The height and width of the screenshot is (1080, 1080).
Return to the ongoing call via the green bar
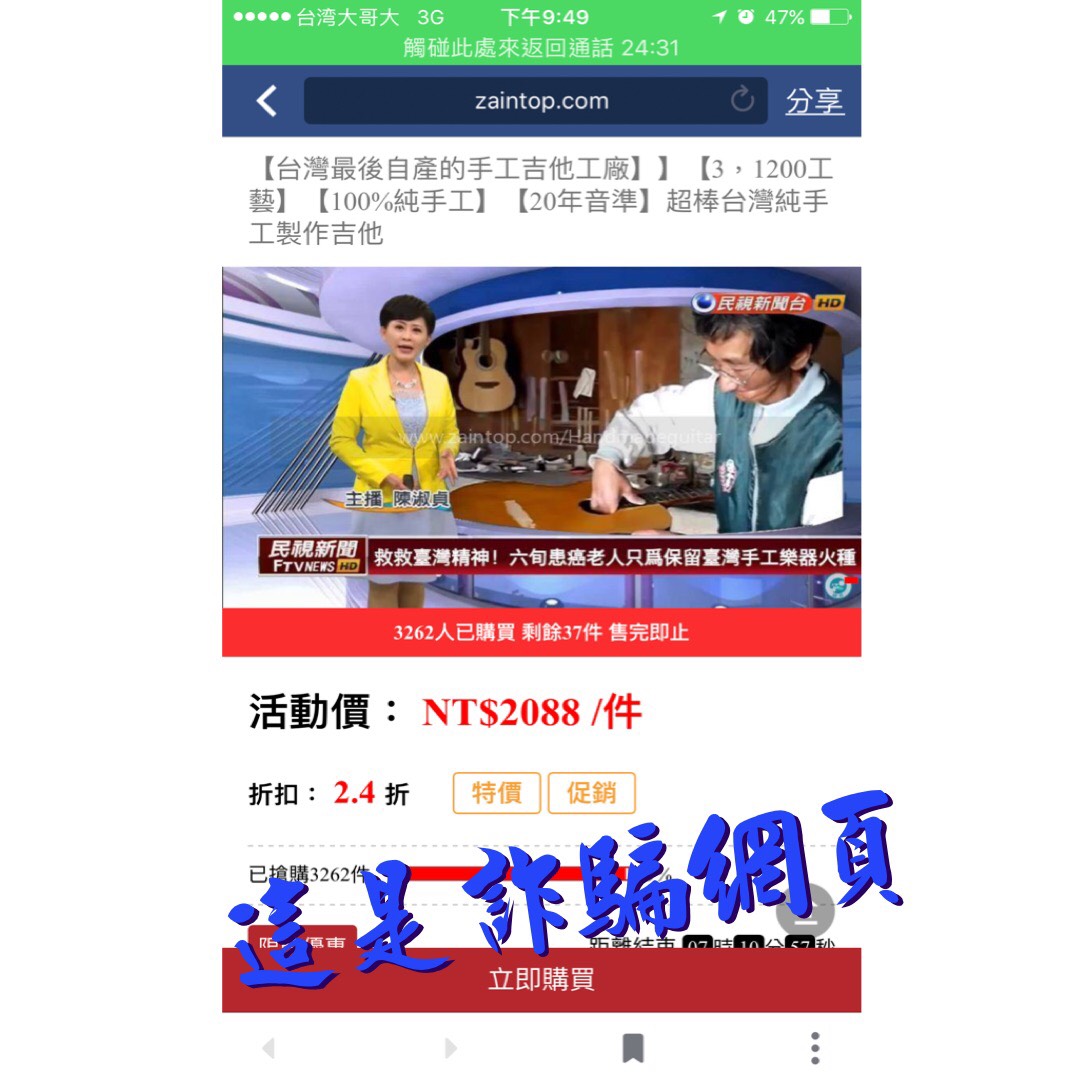click(541, 48)
